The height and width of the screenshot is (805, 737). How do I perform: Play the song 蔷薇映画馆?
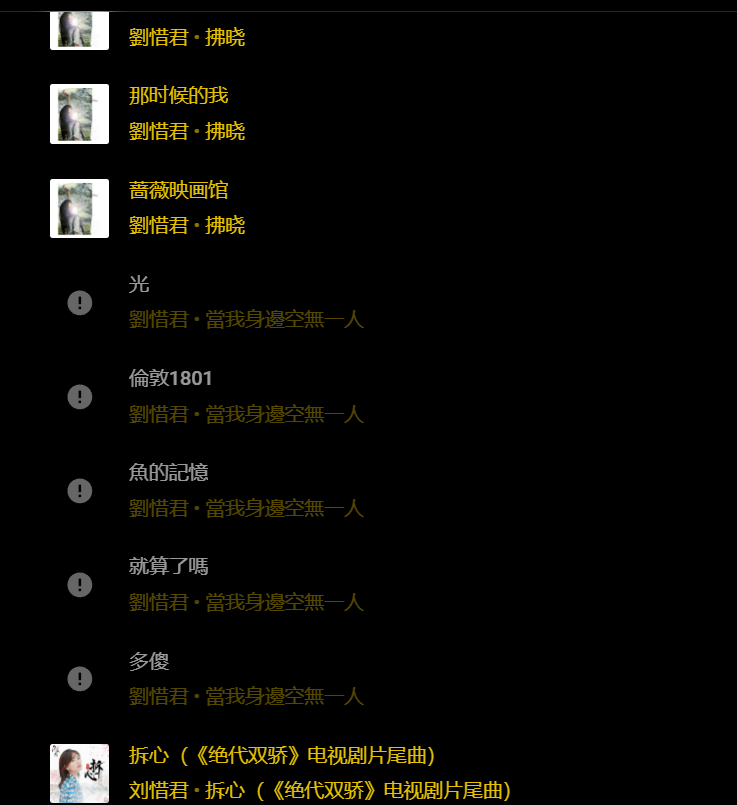179,190
